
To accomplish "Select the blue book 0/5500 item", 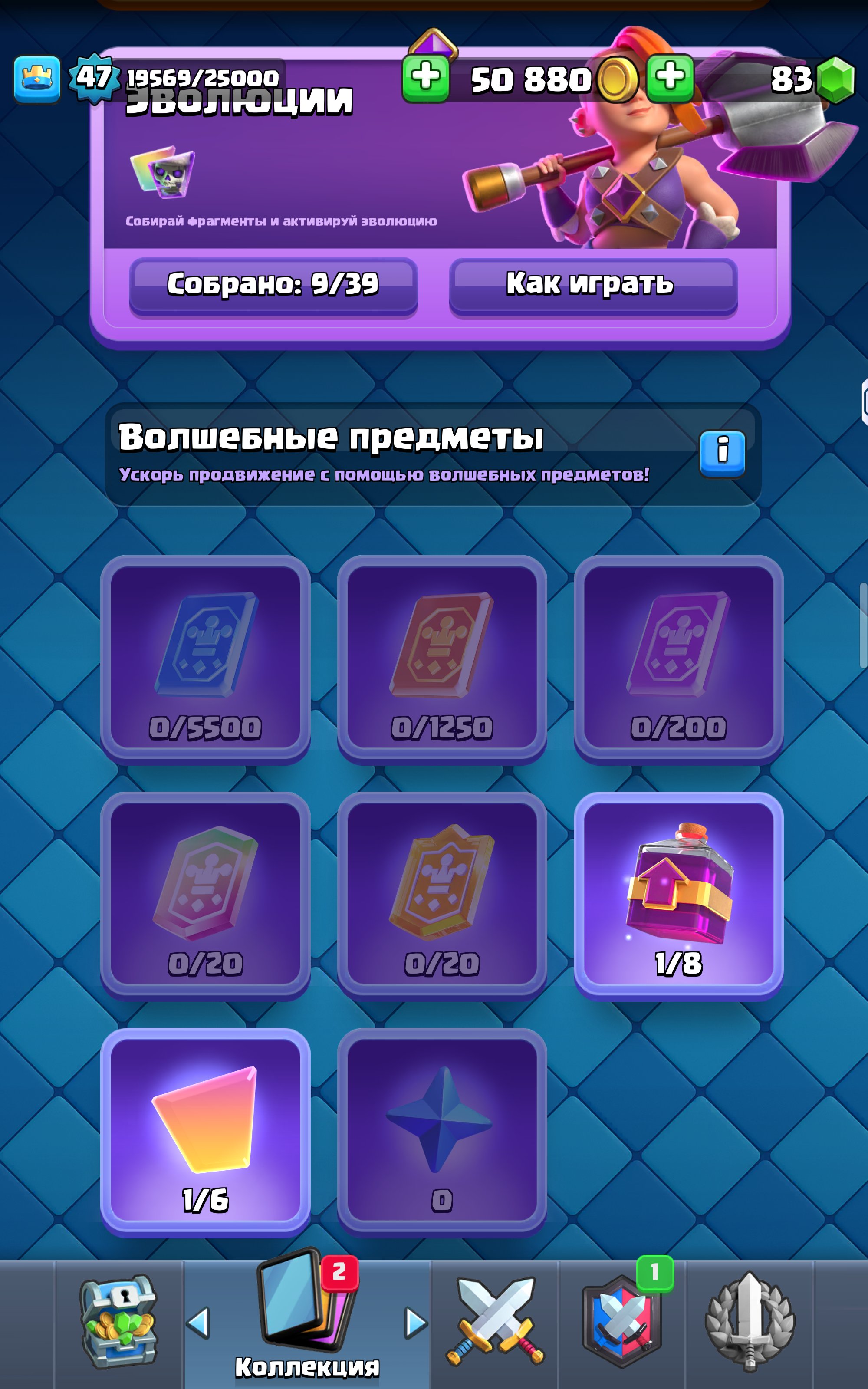I will pyautogui.click(x=206, y=659).
